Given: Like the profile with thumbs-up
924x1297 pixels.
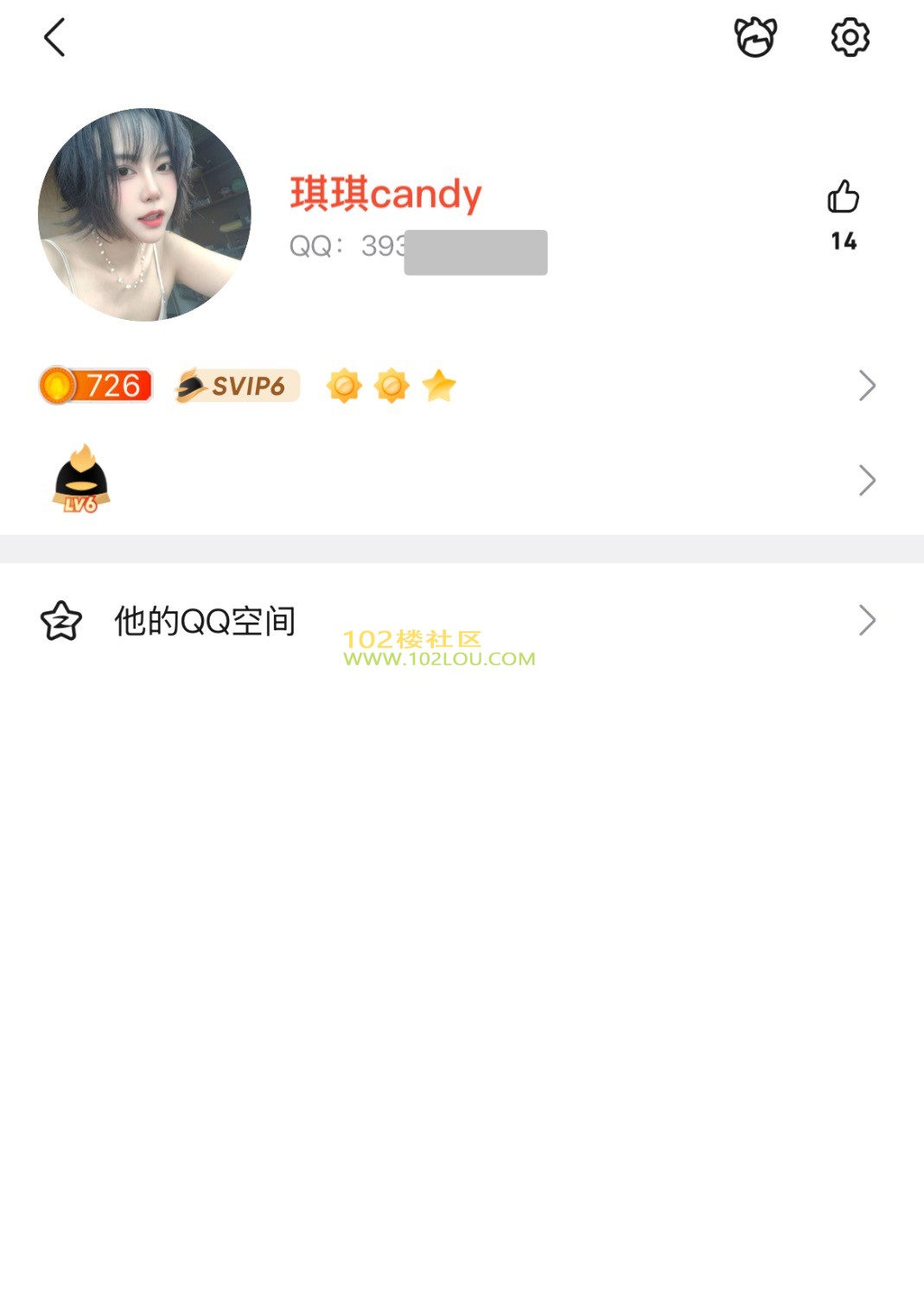Looking at the screenshot, I should [843, 197].
